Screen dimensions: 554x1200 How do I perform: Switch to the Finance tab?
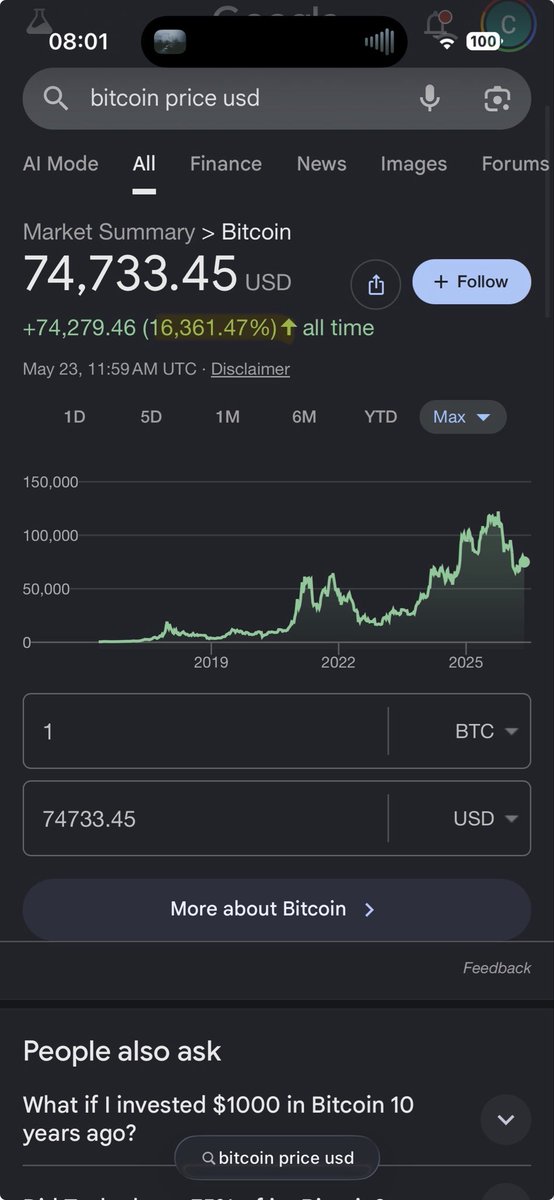click(x=226, y=164)
